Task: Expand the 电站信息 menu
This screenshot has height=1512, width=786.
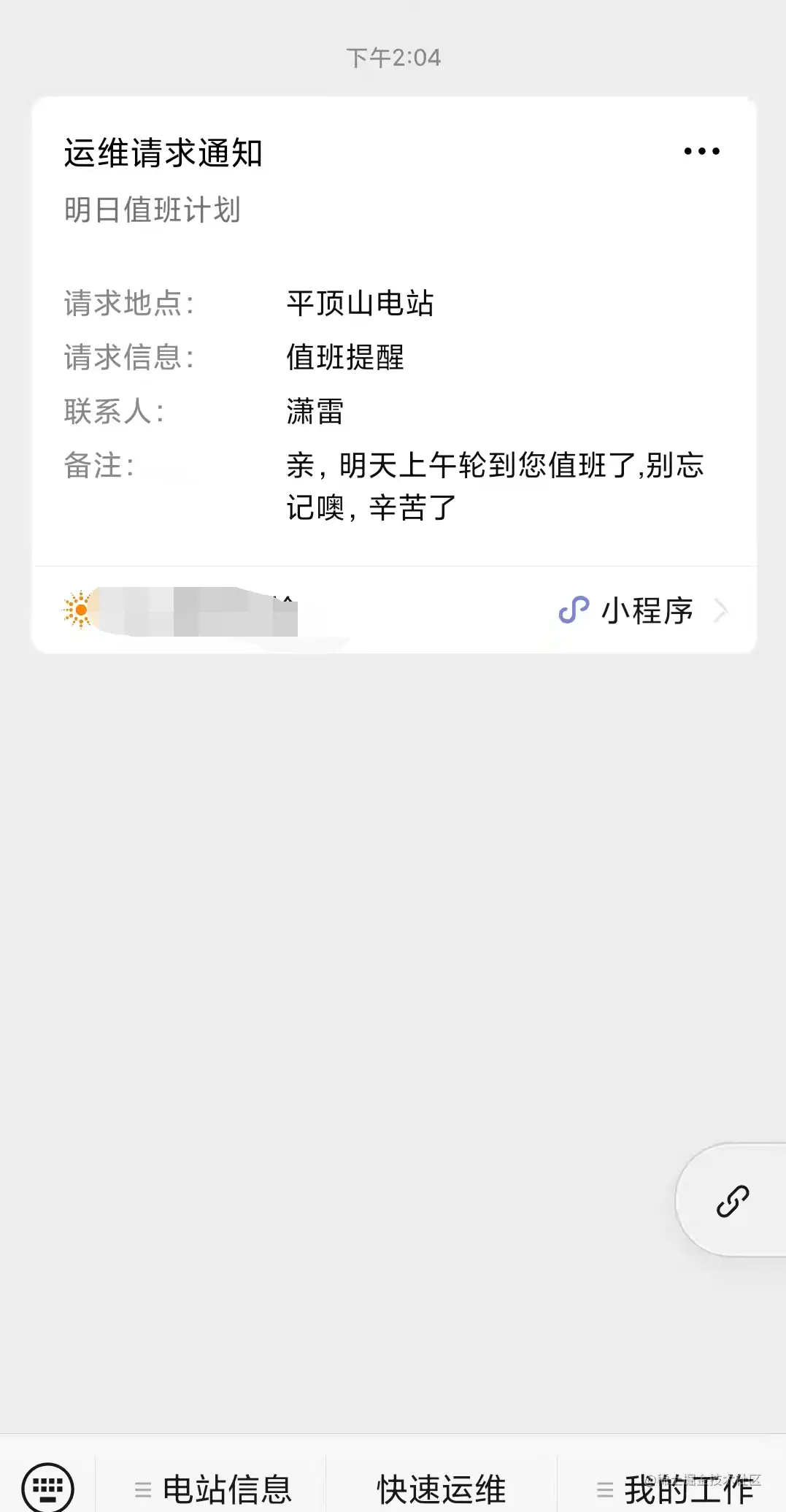Action: 213,1489
